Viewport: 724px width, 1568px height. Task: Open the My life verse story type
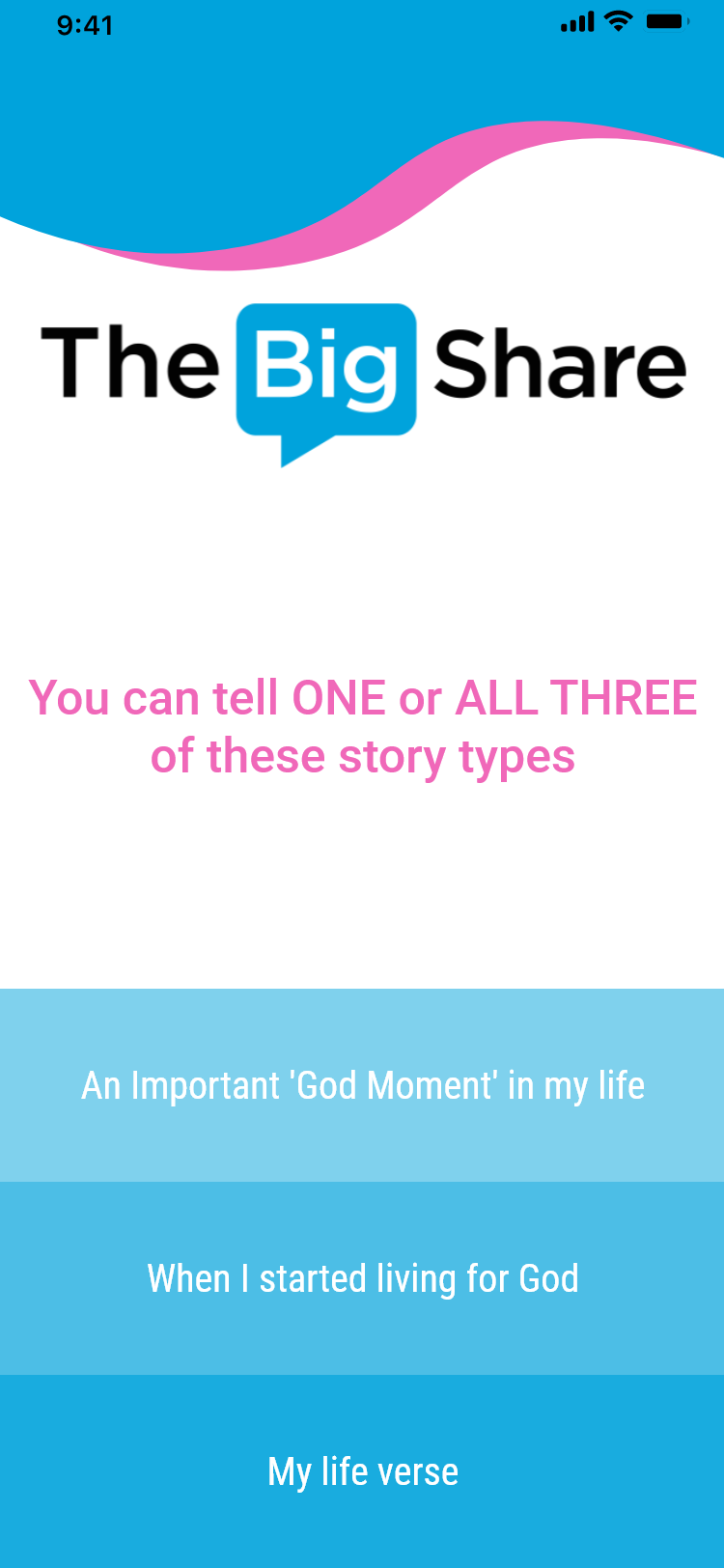click(362, 1471)
